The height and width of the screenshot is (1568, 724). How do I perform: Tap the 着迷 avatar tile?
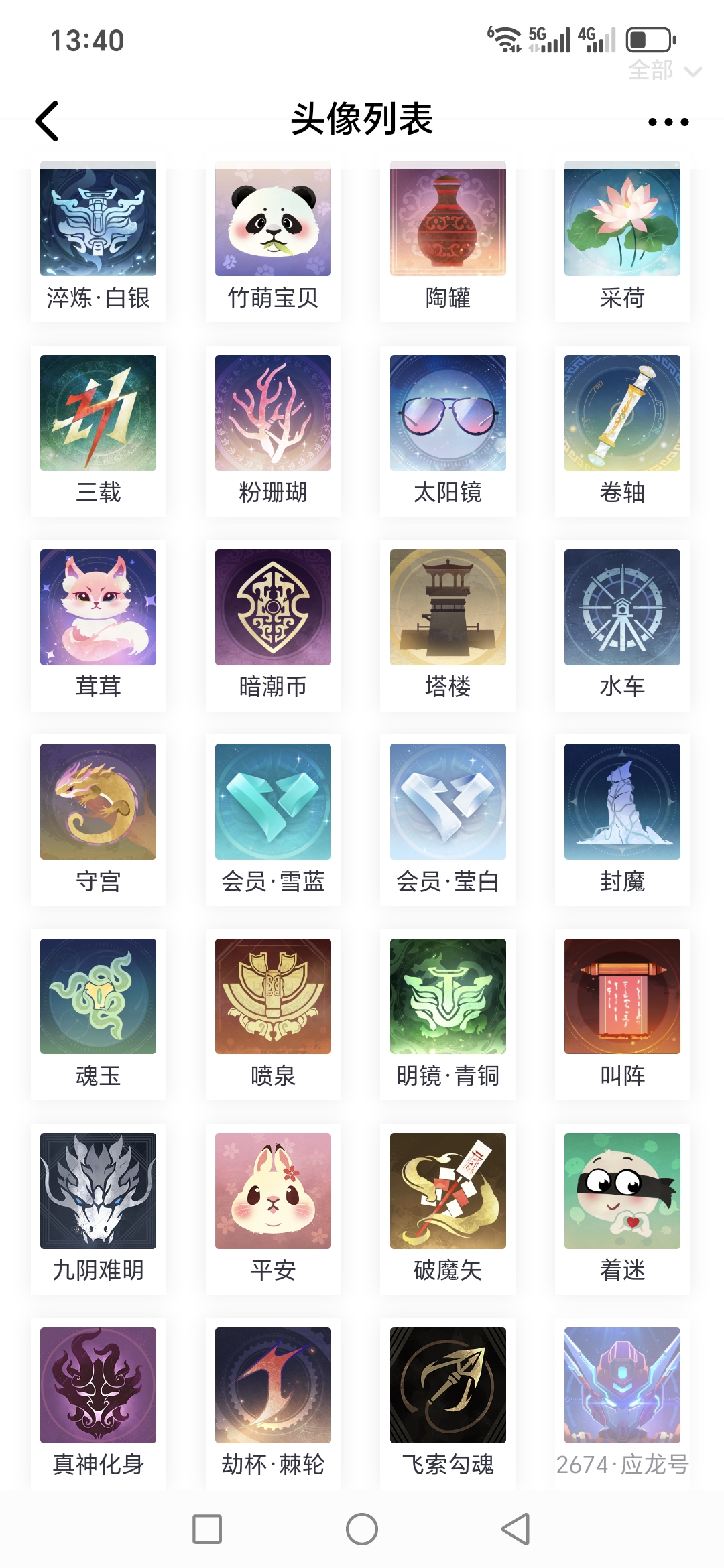pyautogui.click(x=622, y=1191)
